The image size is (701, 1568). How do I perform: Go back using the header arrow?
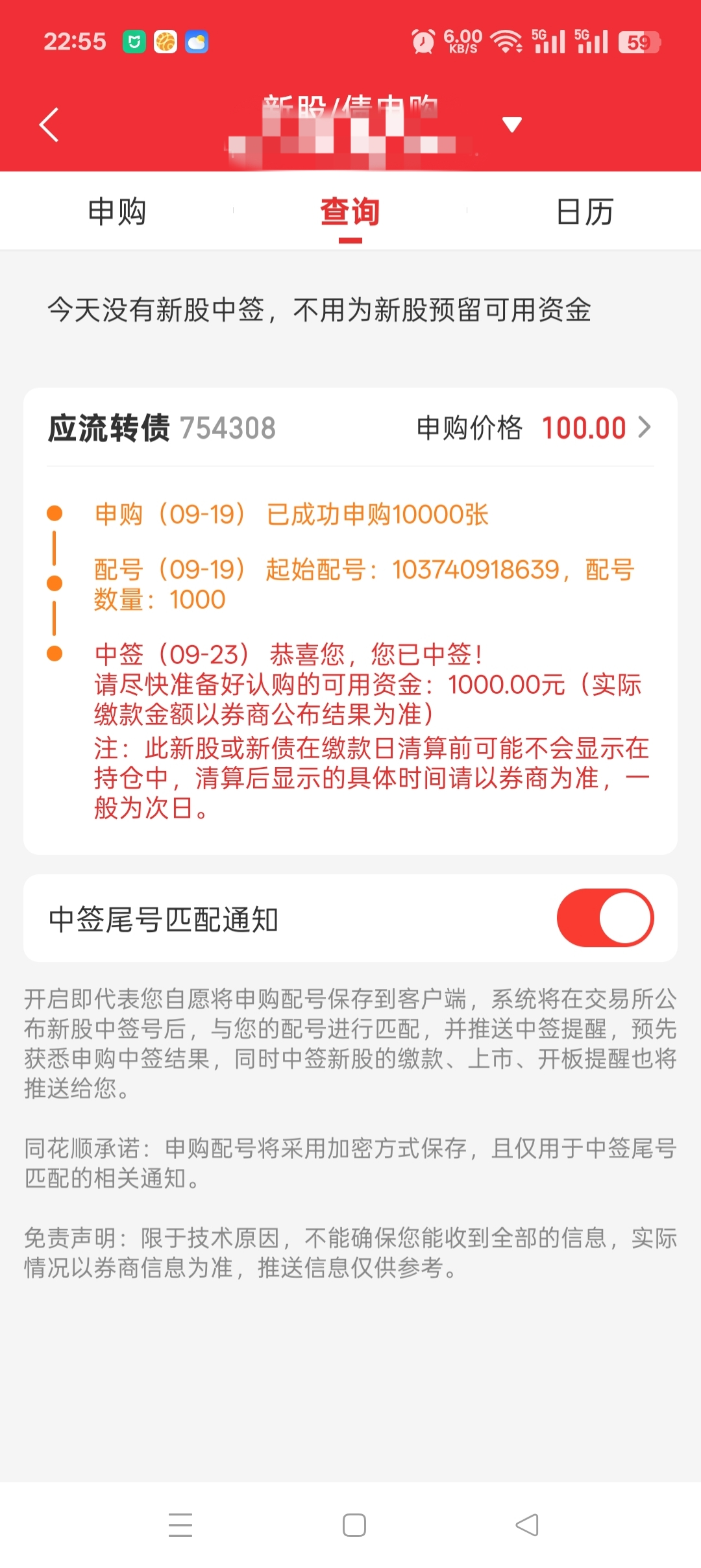(49, 125)
